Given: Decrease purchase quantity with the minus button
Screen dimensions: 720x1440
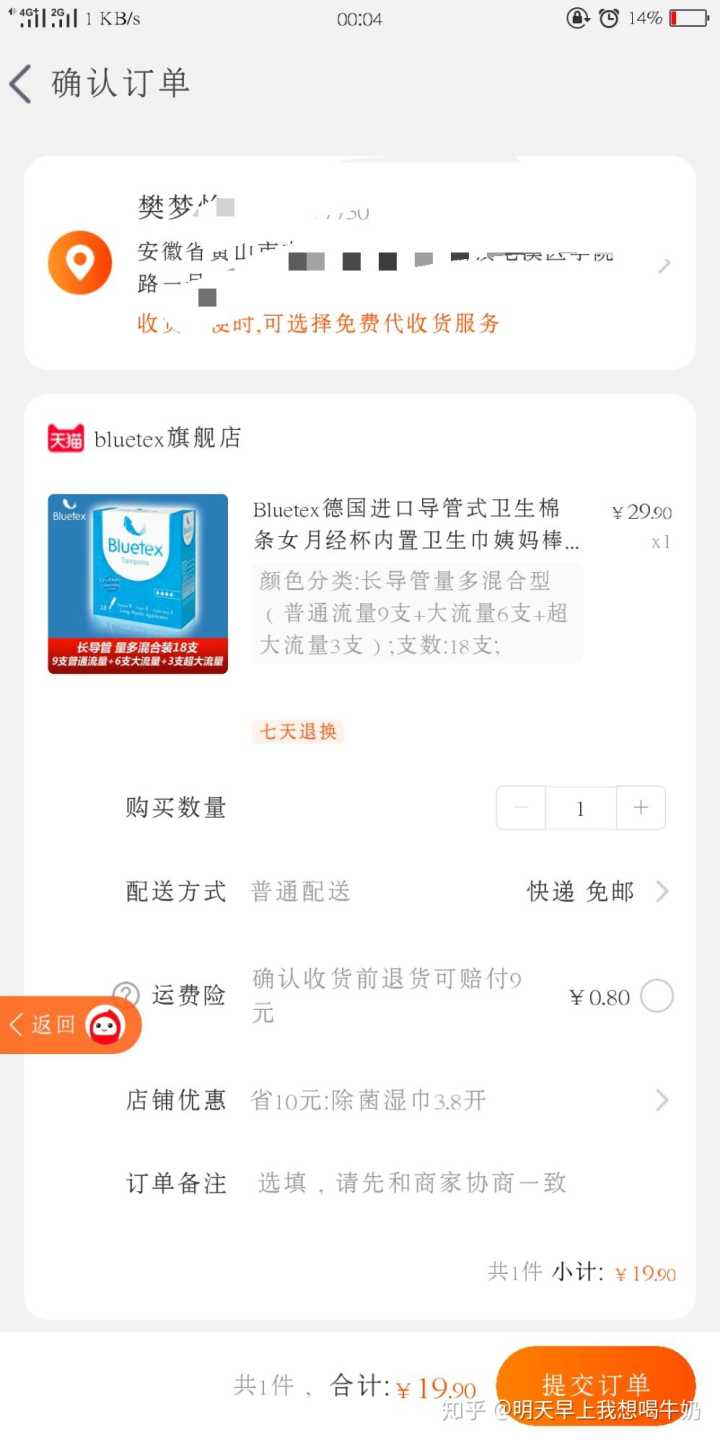Looking at the screenshot, I should tap(521, 808).
